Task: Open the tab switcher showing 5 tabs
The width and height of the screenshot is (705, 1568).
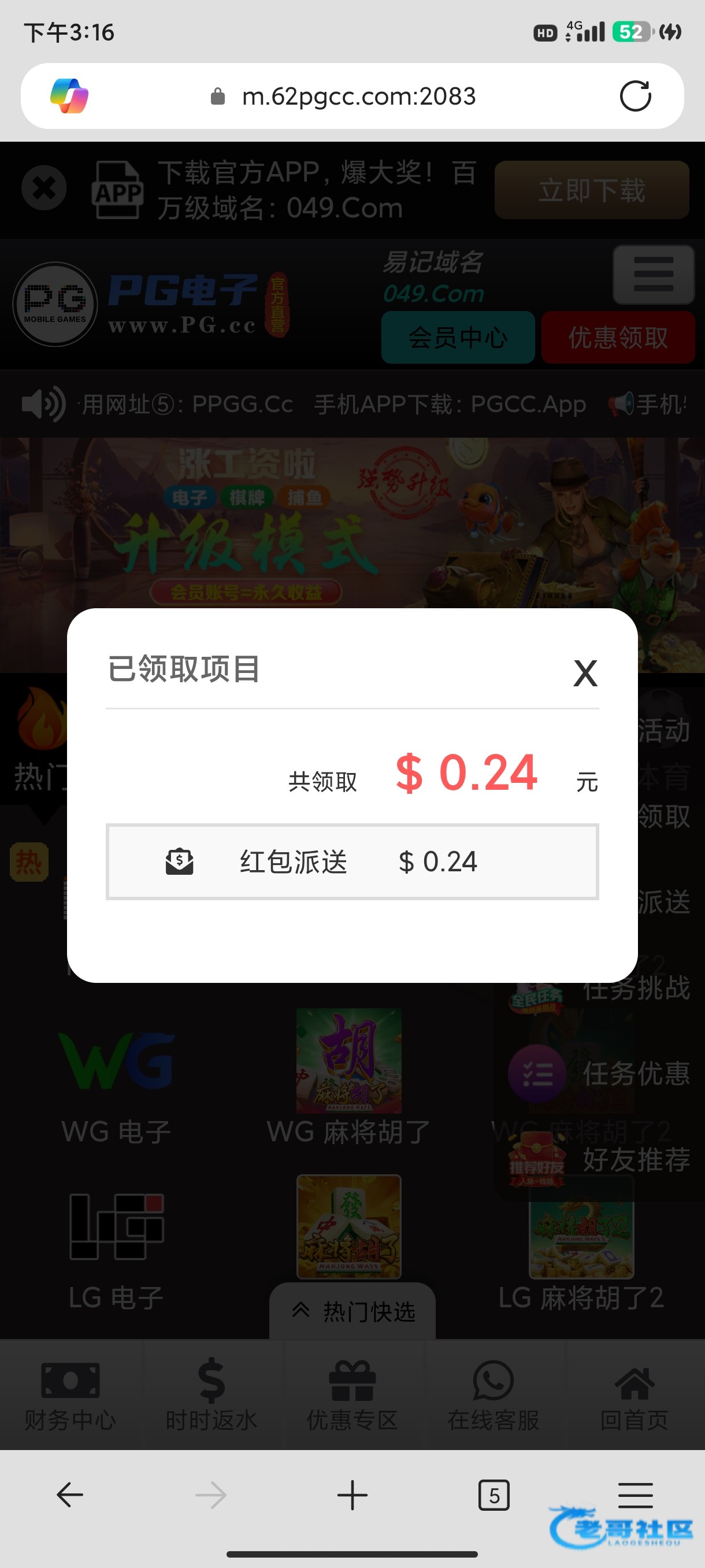Action: (x=494, y=1495)
